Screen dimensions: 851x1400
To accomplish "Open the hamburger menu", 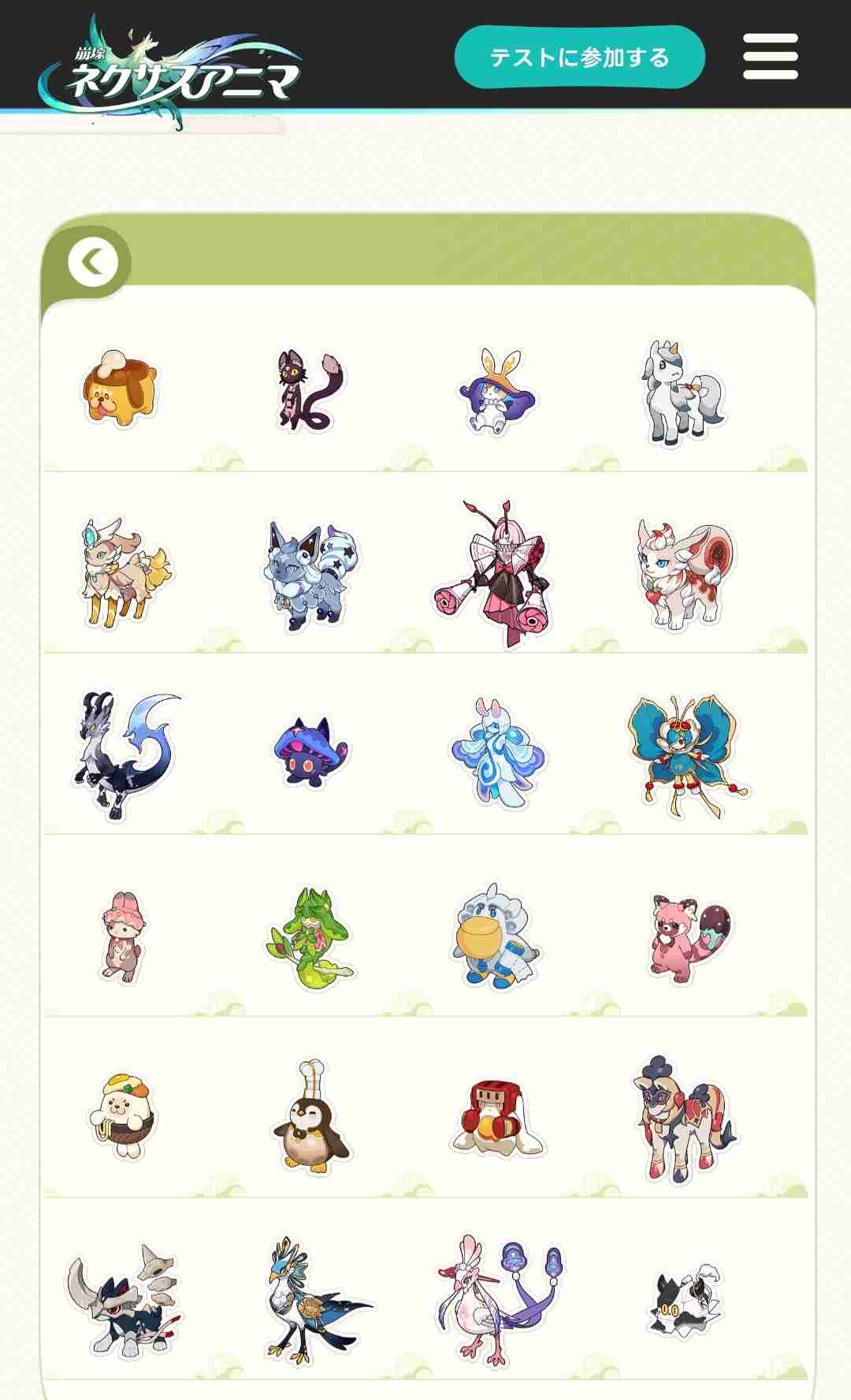I will coord(770,57).
